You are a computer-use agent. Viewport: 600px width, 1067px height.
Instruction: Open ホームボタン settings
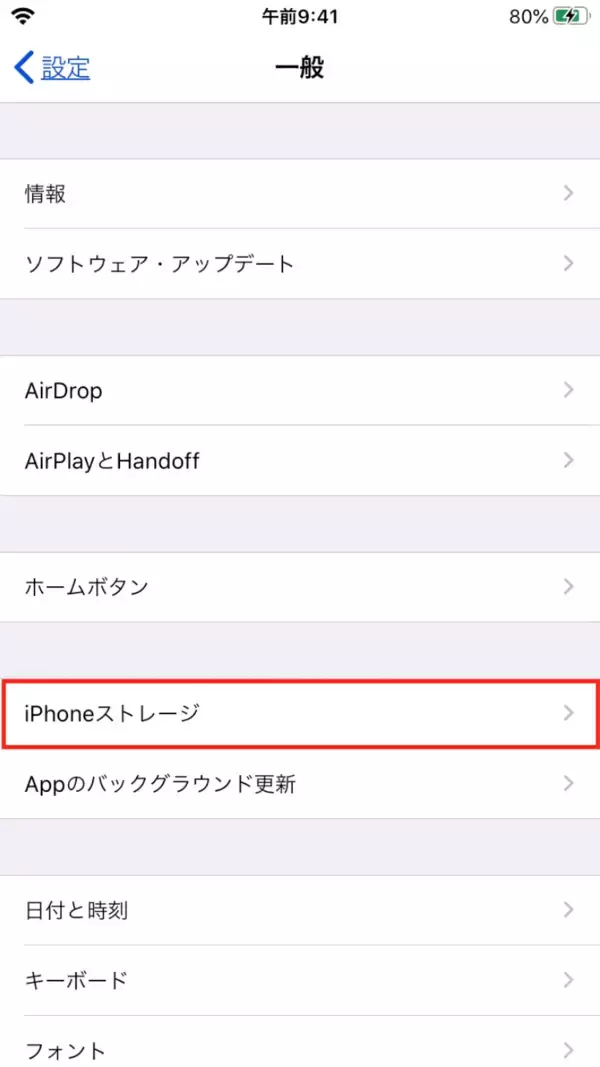pos(300,587)
